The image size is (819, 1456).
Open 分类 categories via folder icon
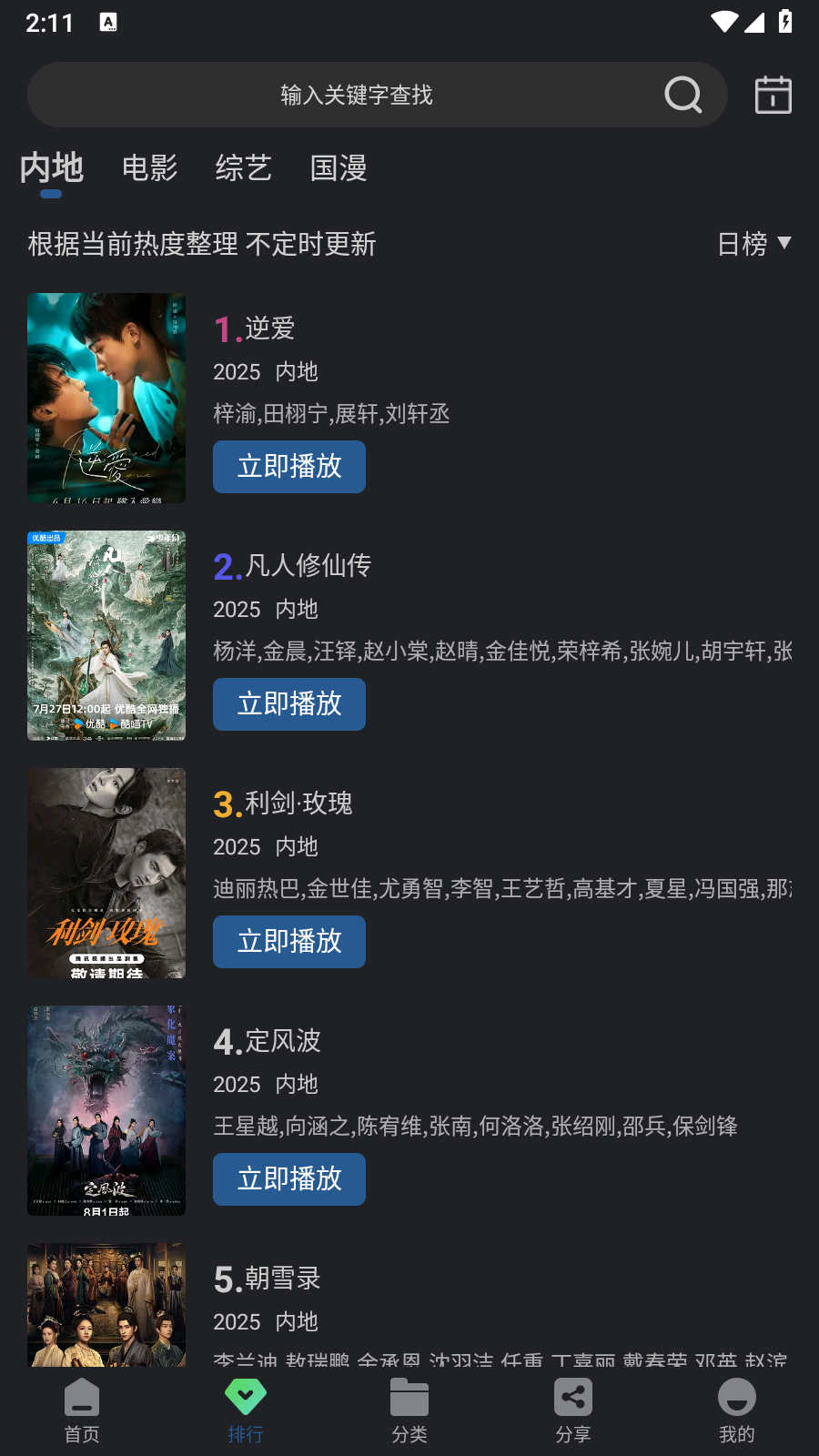pos(409,1397)
